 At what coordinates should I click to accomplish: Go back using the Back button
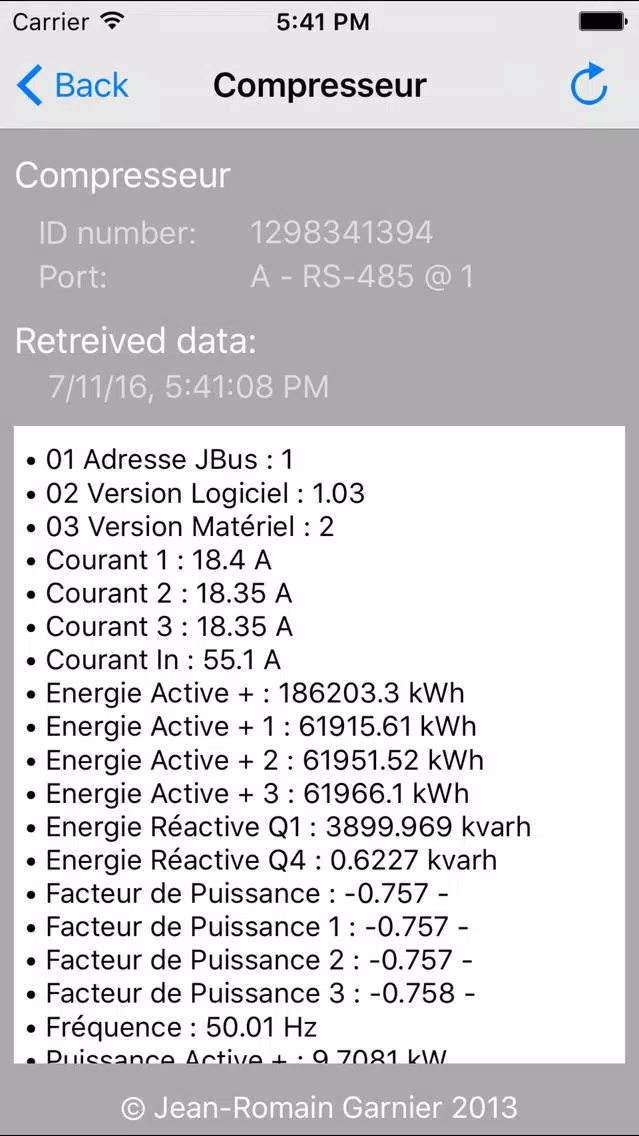72,85
